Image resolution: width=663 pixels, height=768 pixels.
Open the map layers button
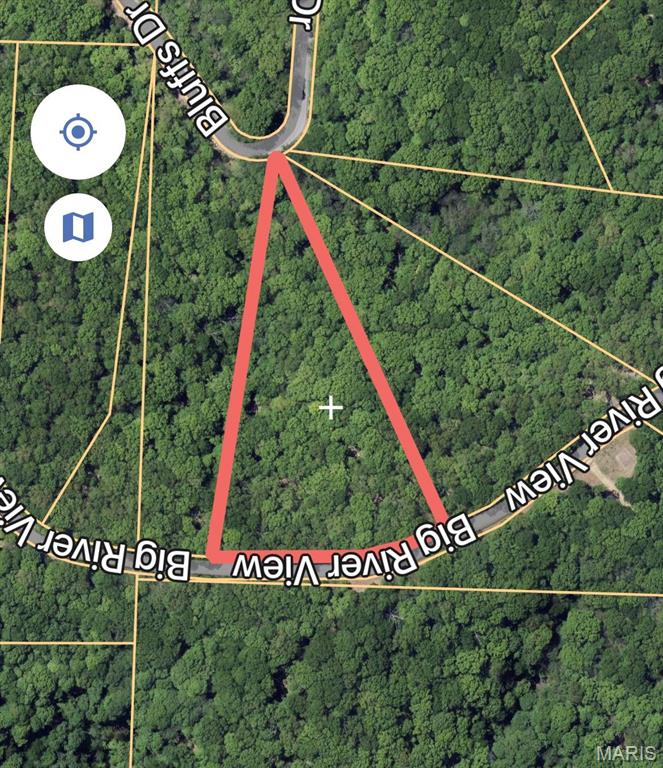(x=78, y=227)
